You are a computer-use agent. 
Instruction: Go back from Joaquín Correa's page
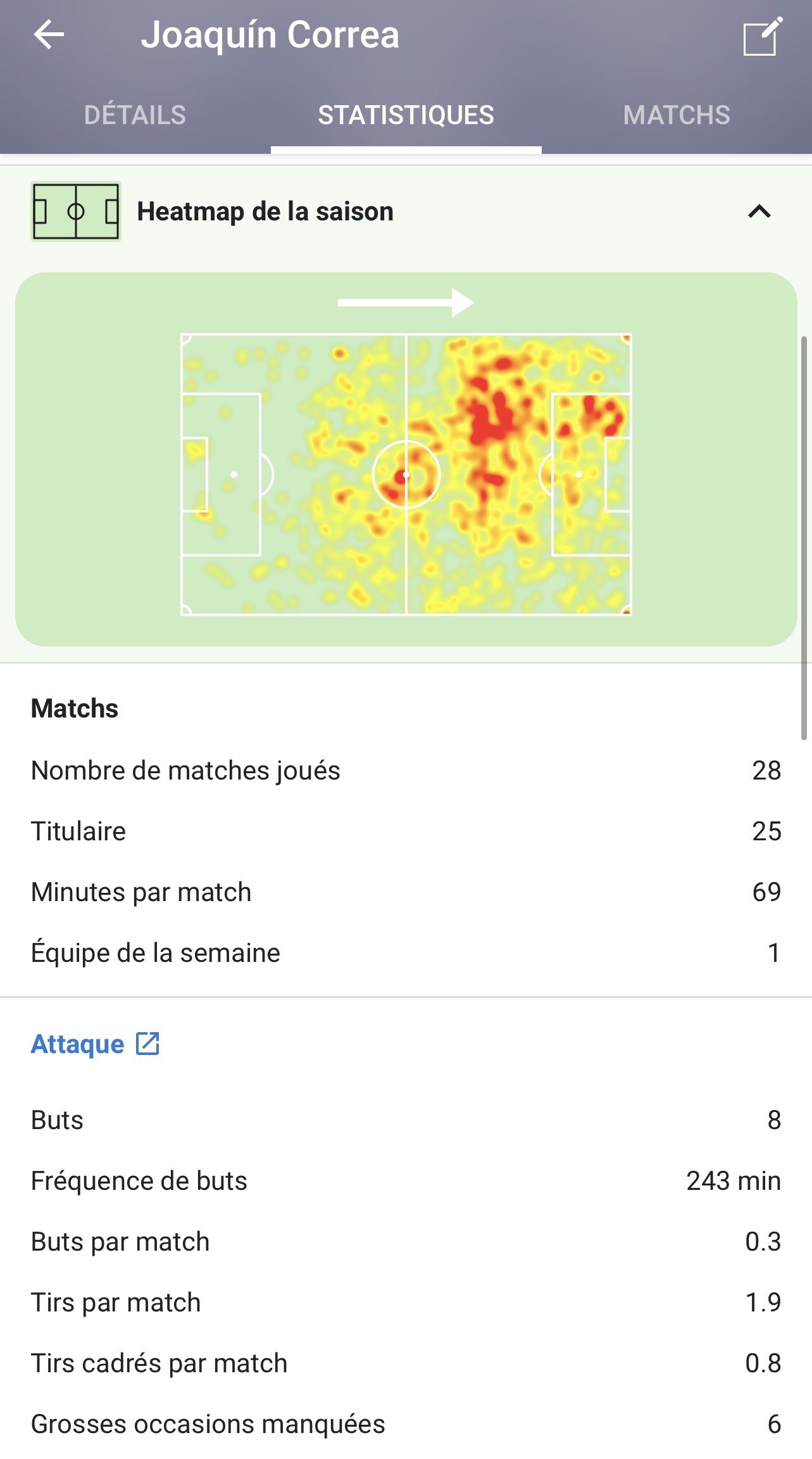pyautogui.click(x=49, y=35)
